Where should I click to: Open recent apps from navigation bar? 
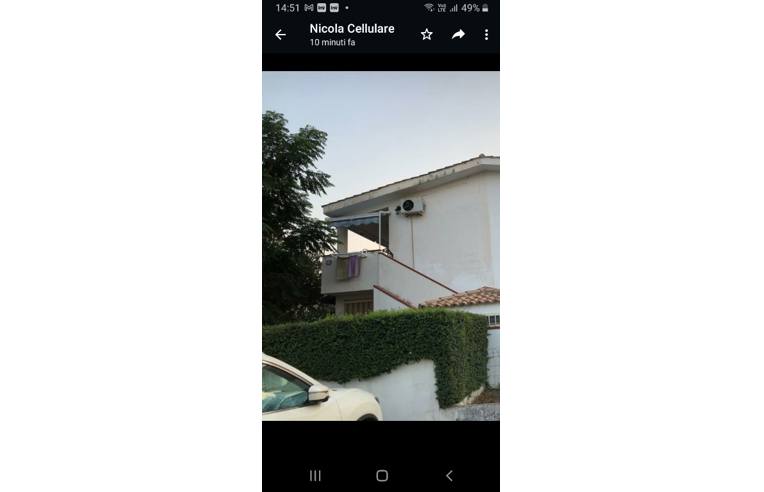tap(315, 476)
